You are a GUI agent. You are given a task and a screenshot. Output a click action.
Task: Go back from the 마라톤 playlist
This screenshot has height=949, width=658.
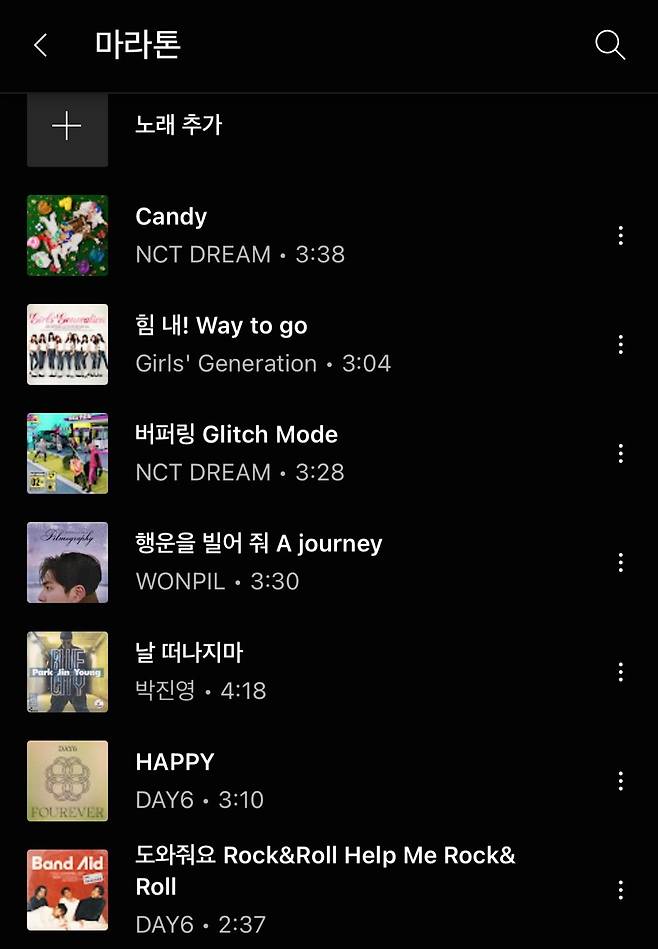tap(40, 45)
